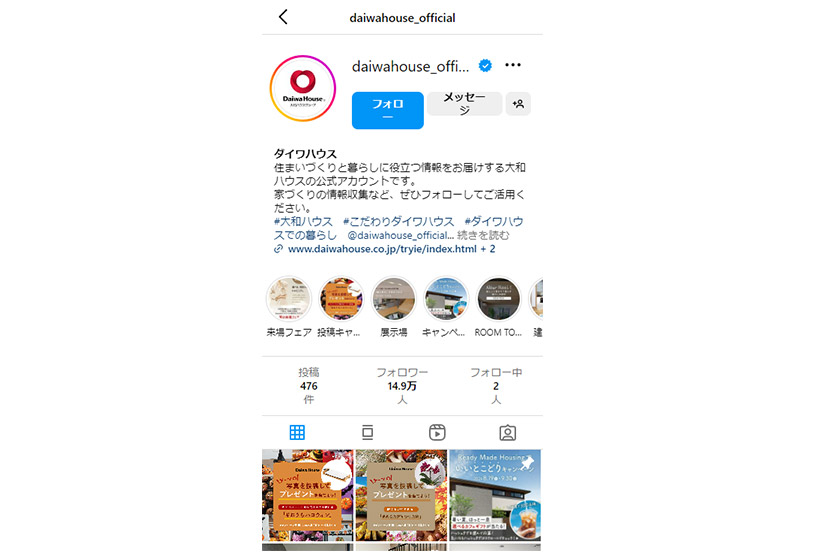Switch to the Reels tab
The height and width of the screenshot is (552, 834).
437,432
